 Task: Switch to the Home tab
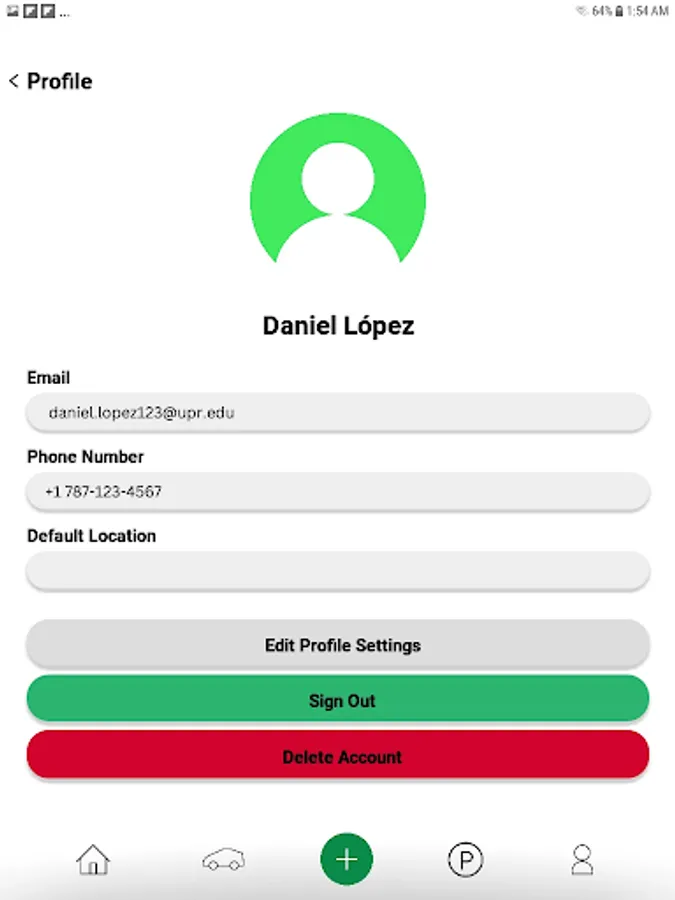[93, 859]
